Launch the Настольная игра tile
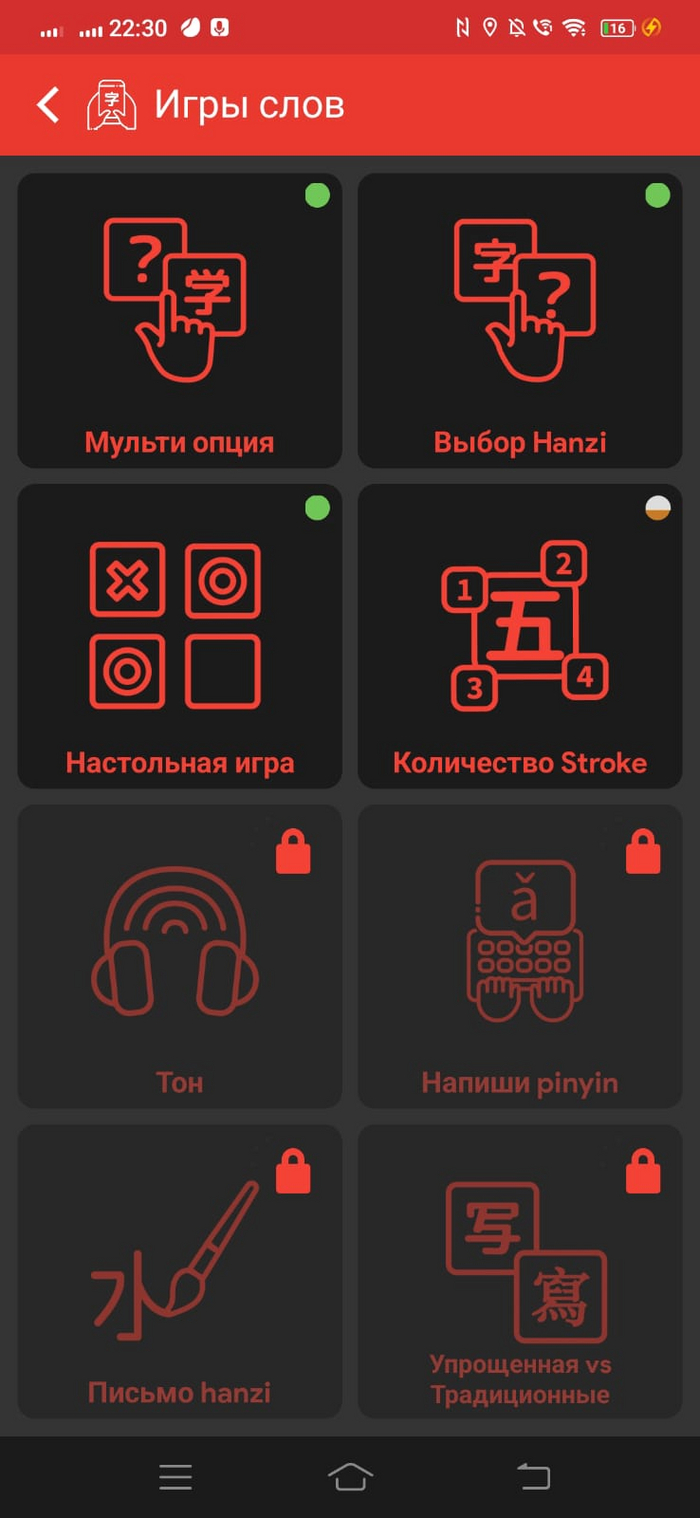This screenshot has height=1518, width=700. tap(180, 636)
